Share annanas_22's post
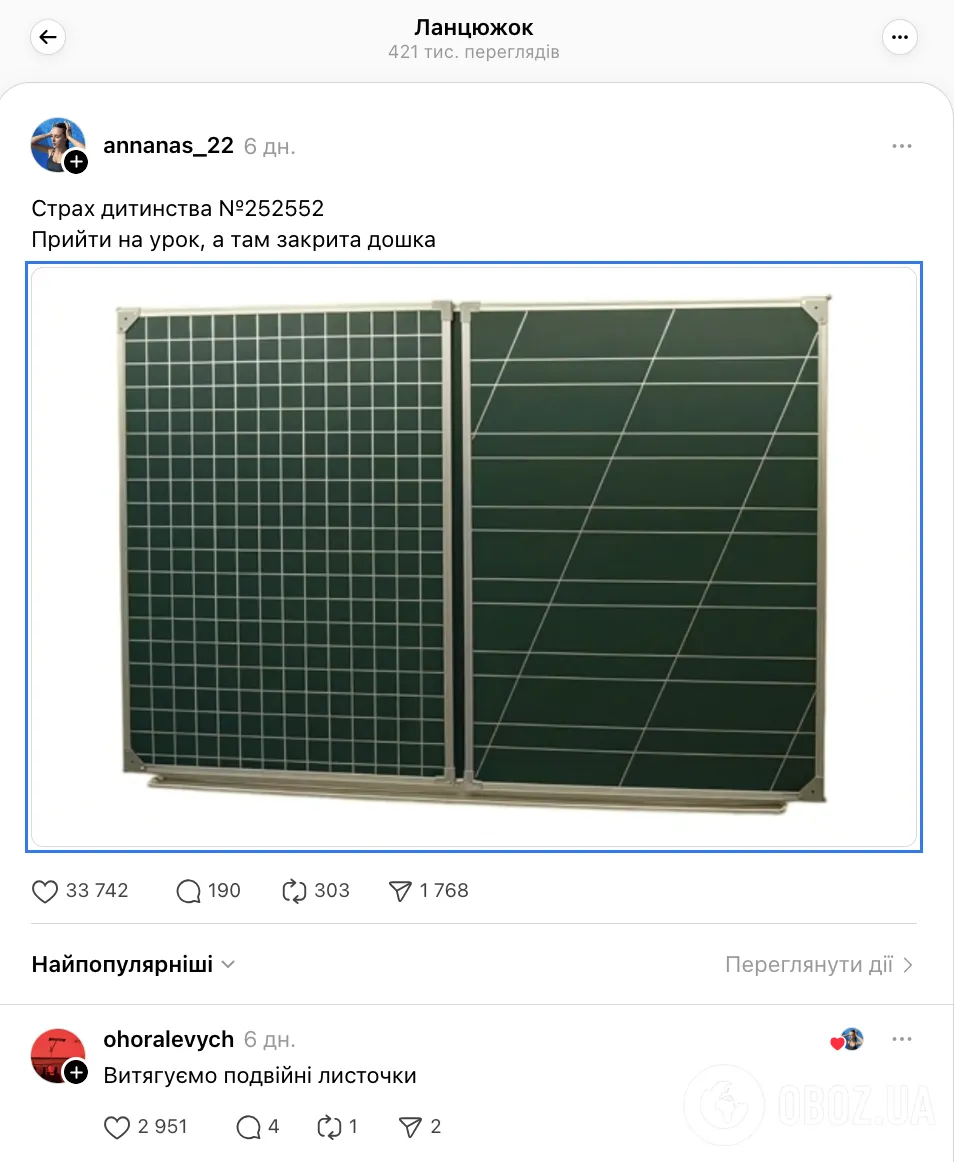Image resolution: width=954 pixels, height=1162 pixels. point(401,891)
